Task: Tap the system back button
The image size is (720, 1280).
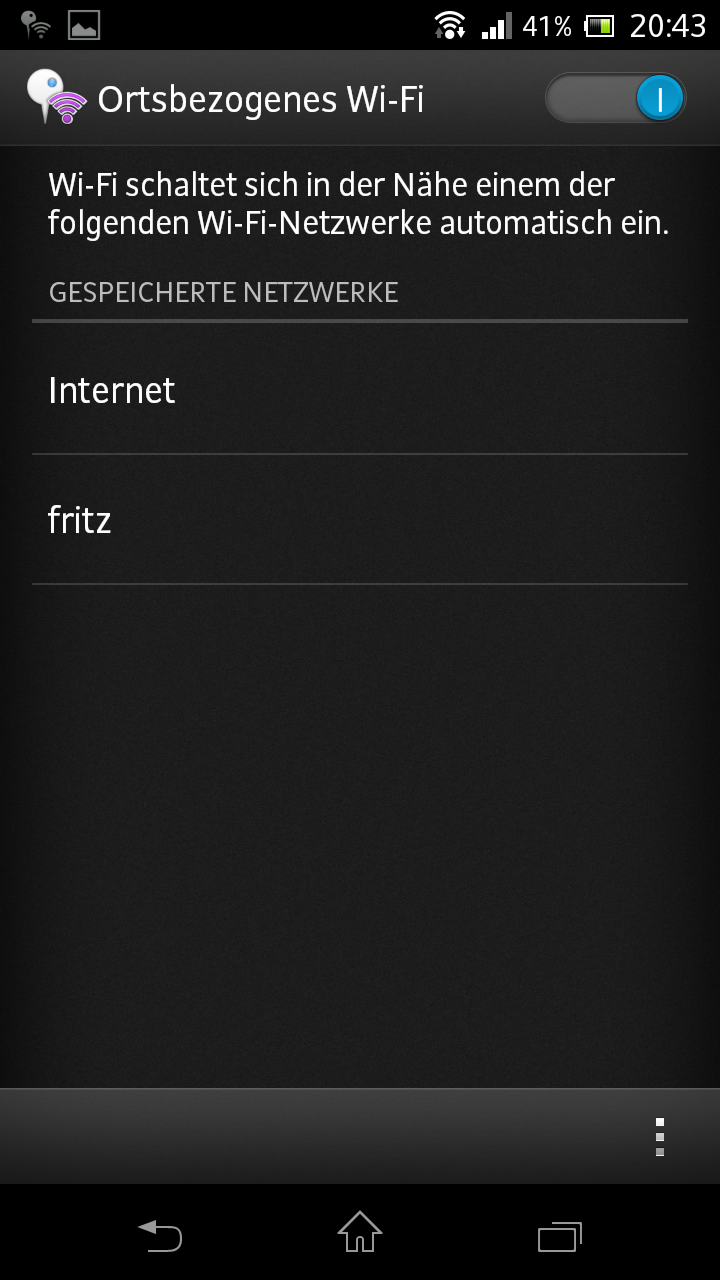Action: (x=160, y=1235)
